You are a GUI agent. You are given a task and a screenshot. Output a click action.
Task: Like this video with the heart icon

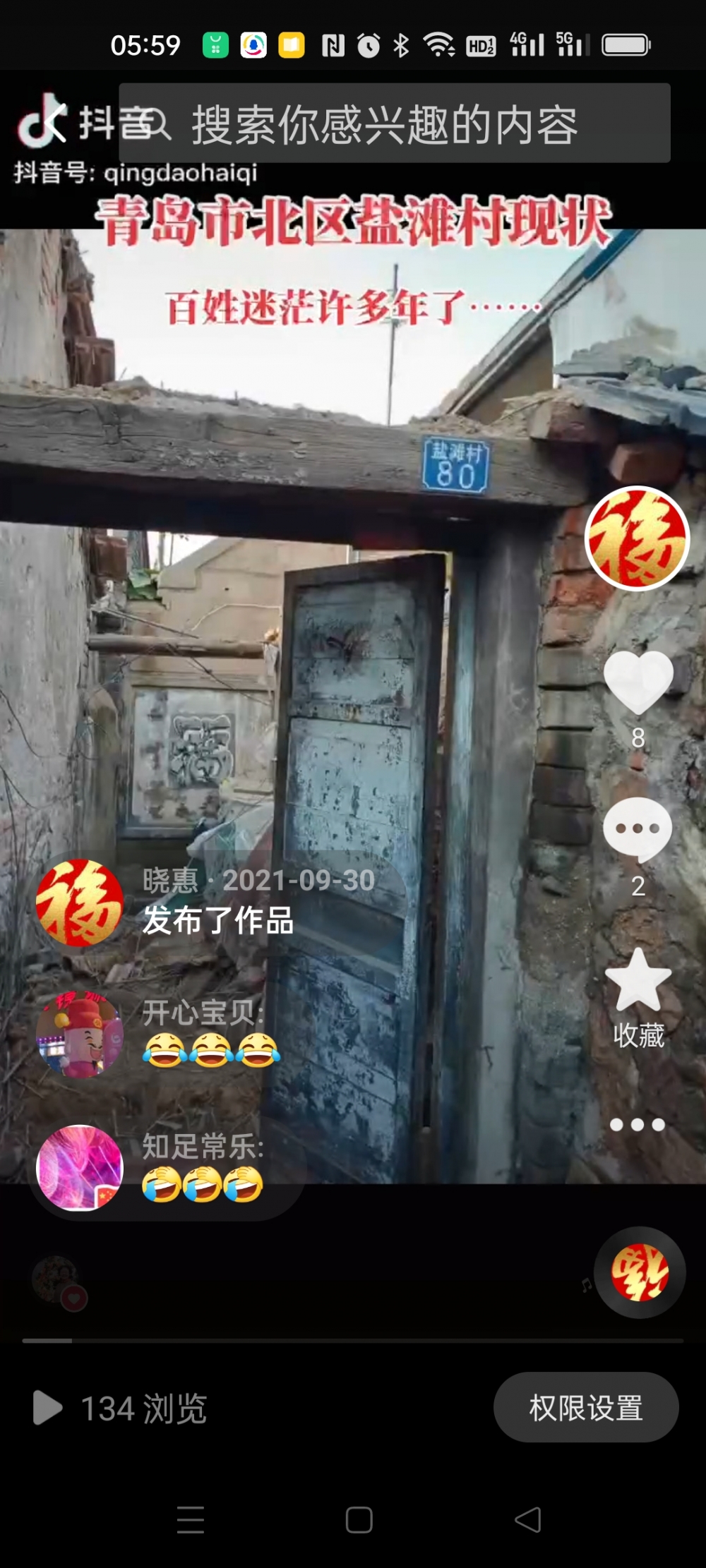pos(638,682)
